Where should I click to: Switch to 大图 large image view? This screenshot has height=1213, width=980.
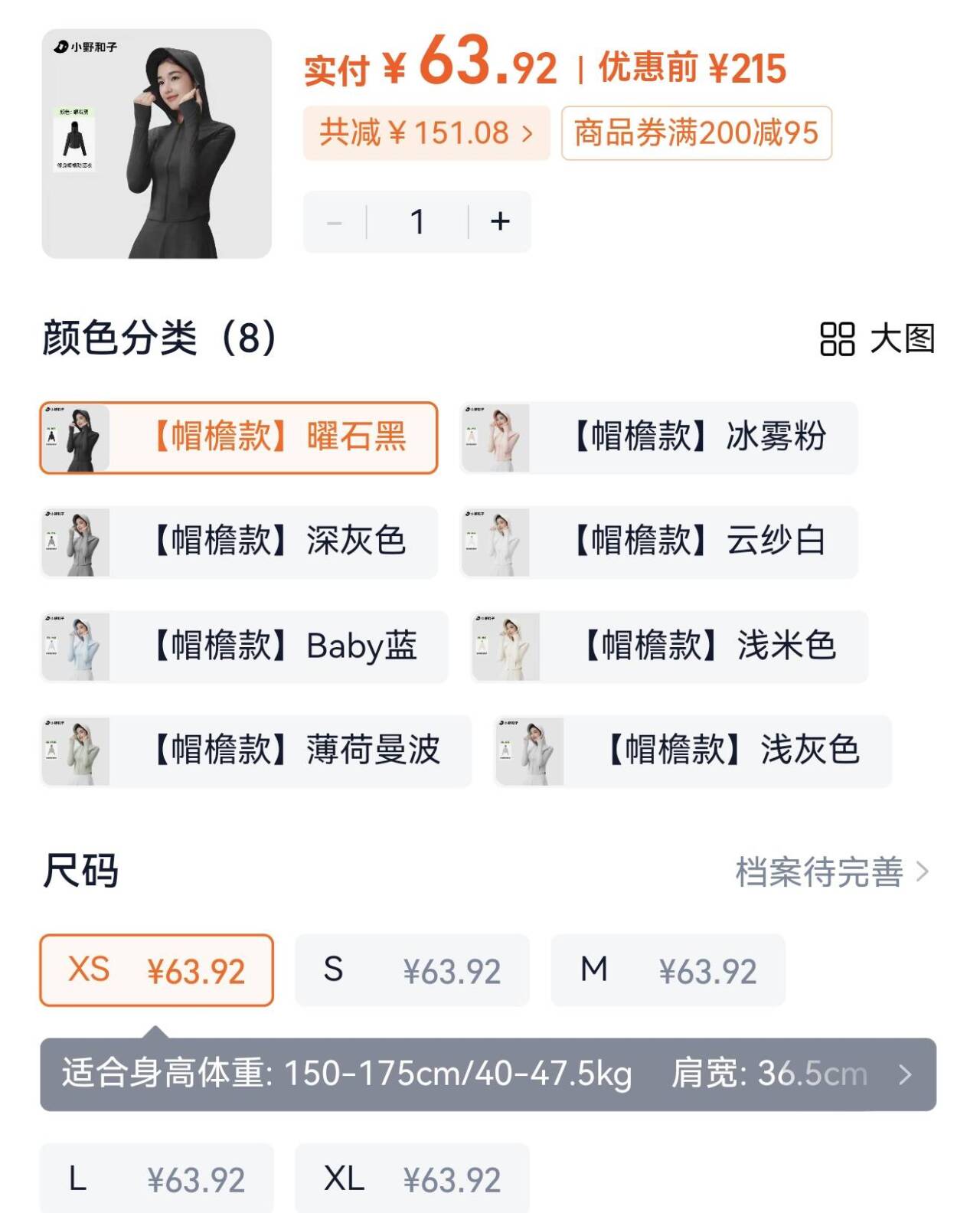[877, 338]
